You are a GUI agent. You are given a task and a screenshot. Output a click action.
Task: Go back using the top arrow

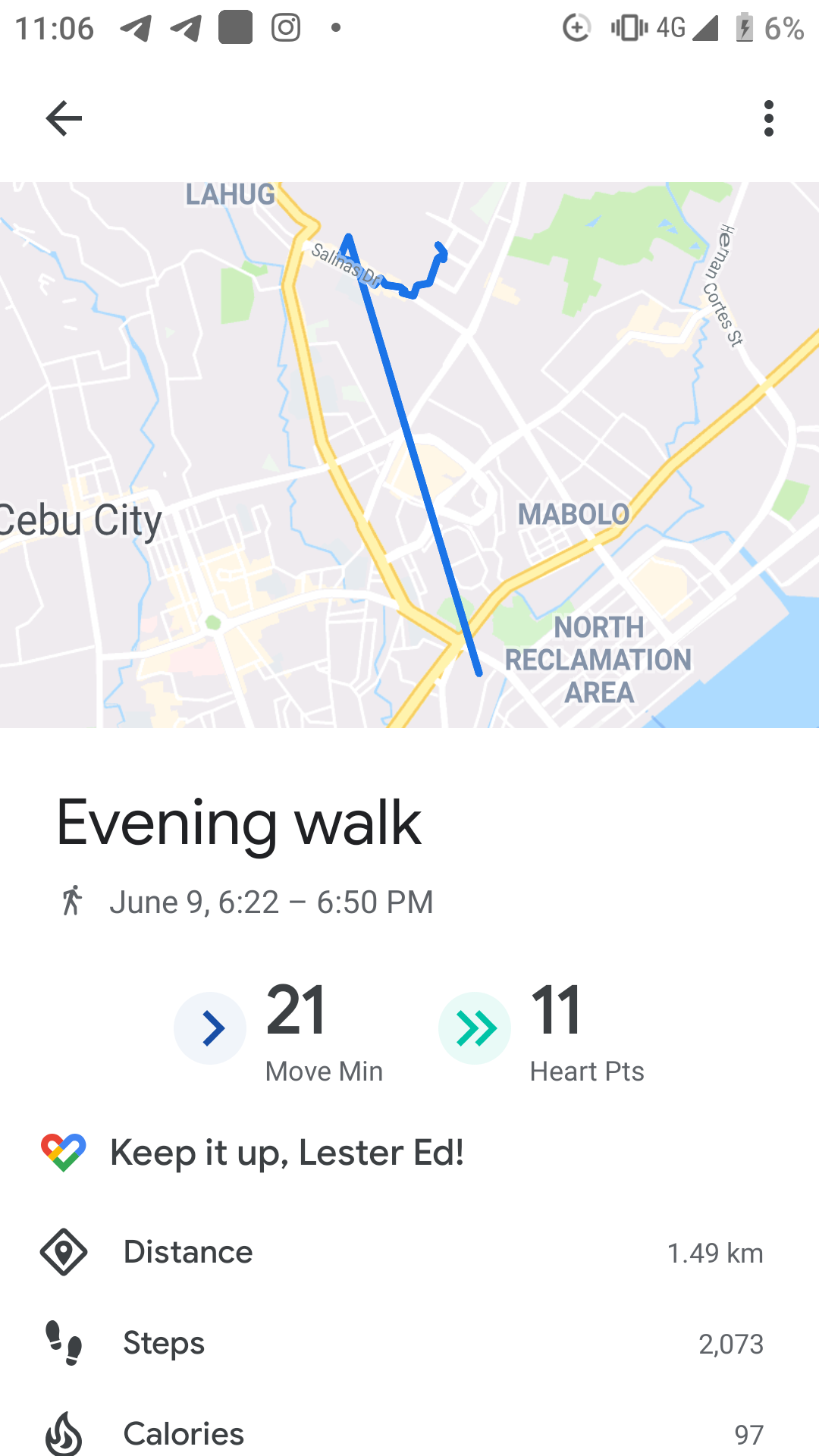(x=64, y=118)
